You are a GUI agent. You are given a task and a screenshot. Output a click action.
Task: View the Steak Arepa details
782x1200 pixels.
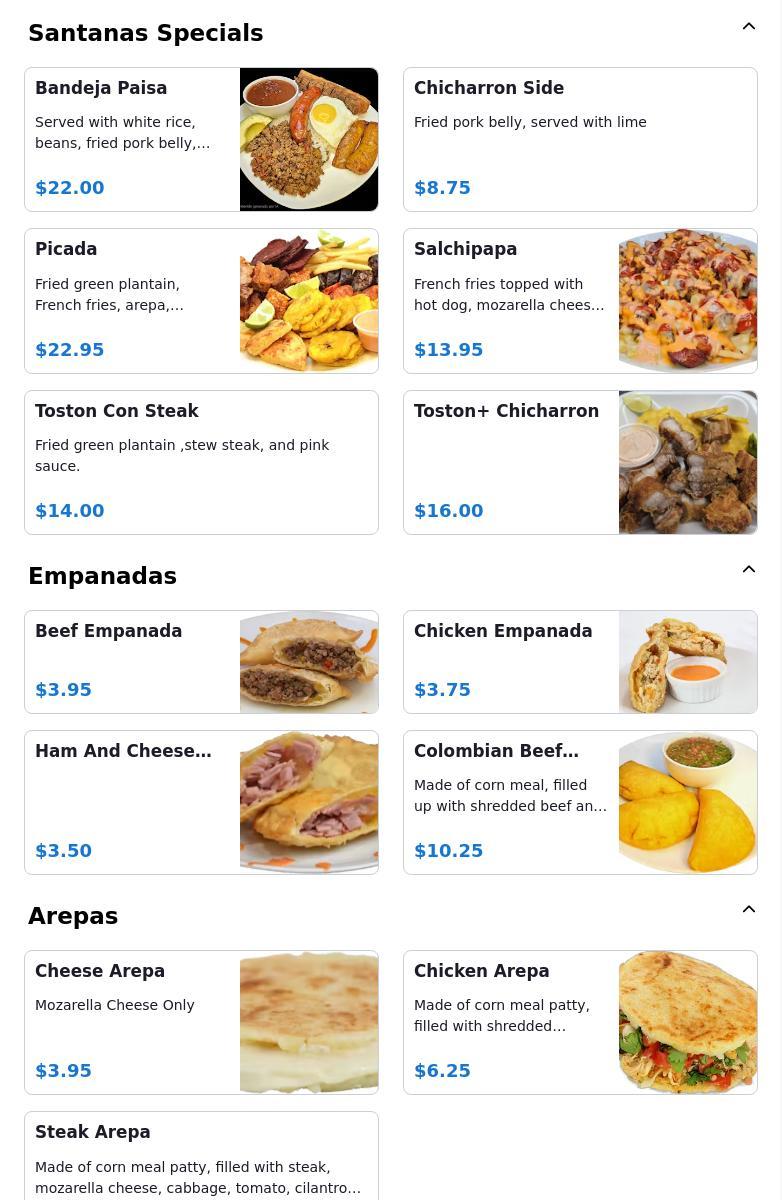(x=201, y=1158)
